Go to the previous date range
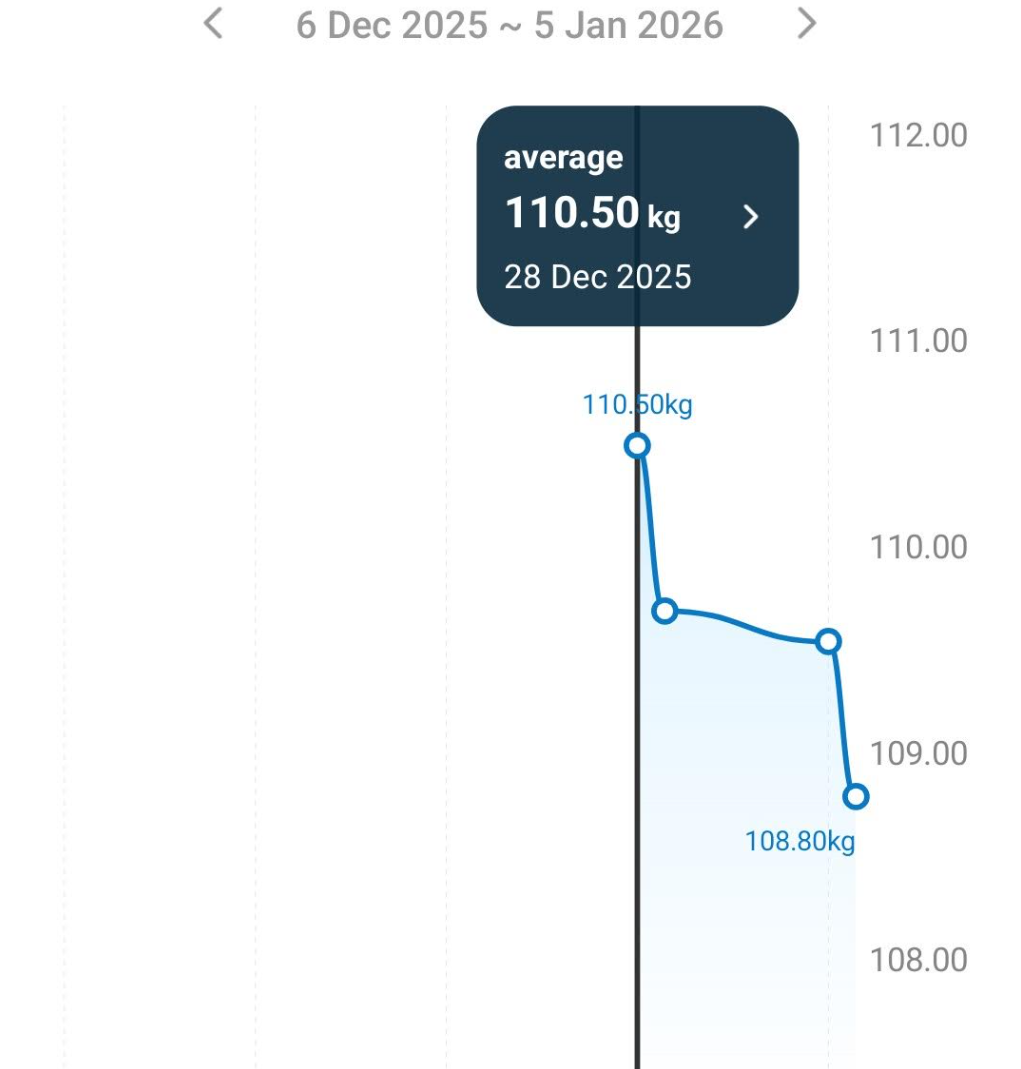 (212, 23)
